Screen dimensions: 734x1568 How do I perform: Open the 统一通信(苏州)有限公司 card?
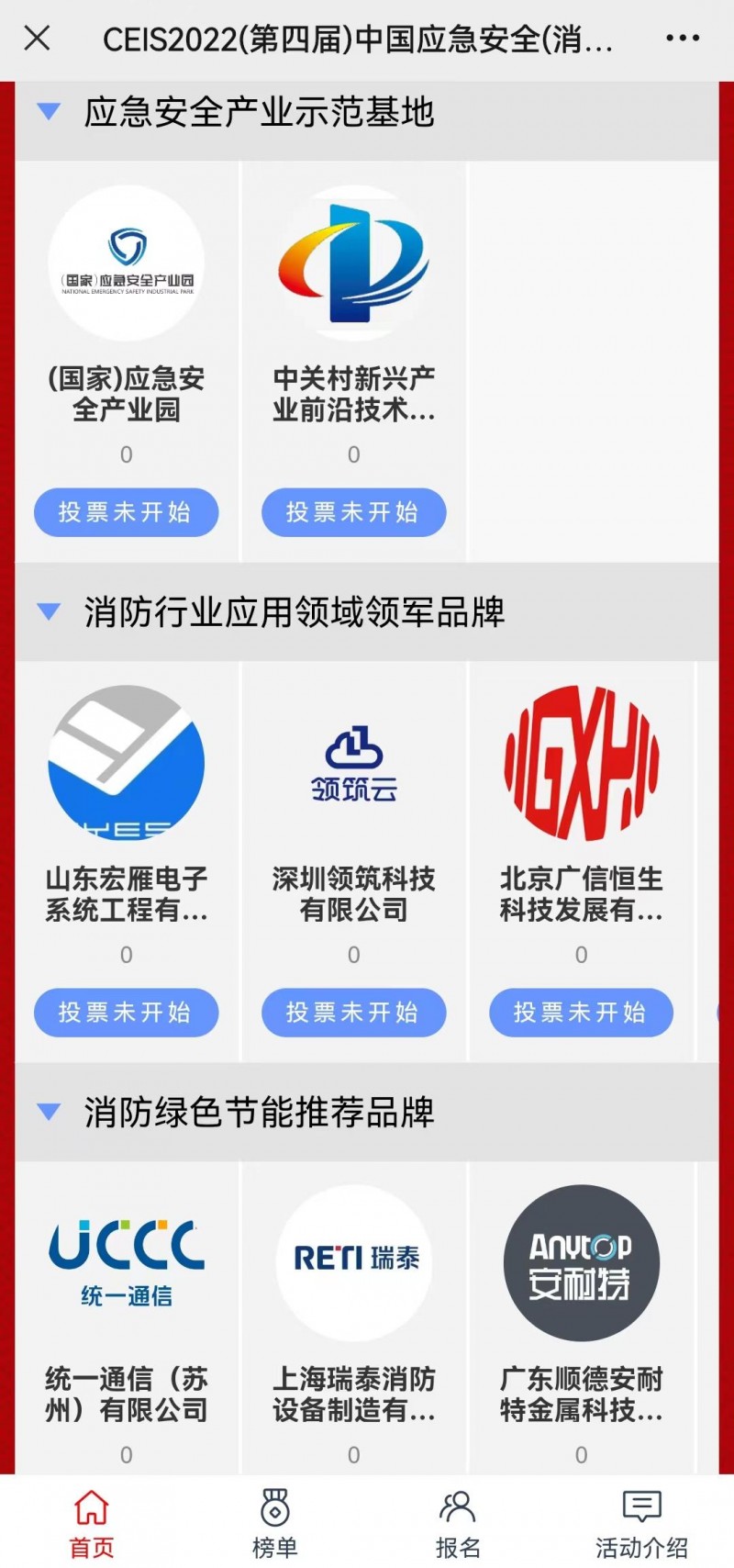pyautogui.click(x=127, y=1263)
